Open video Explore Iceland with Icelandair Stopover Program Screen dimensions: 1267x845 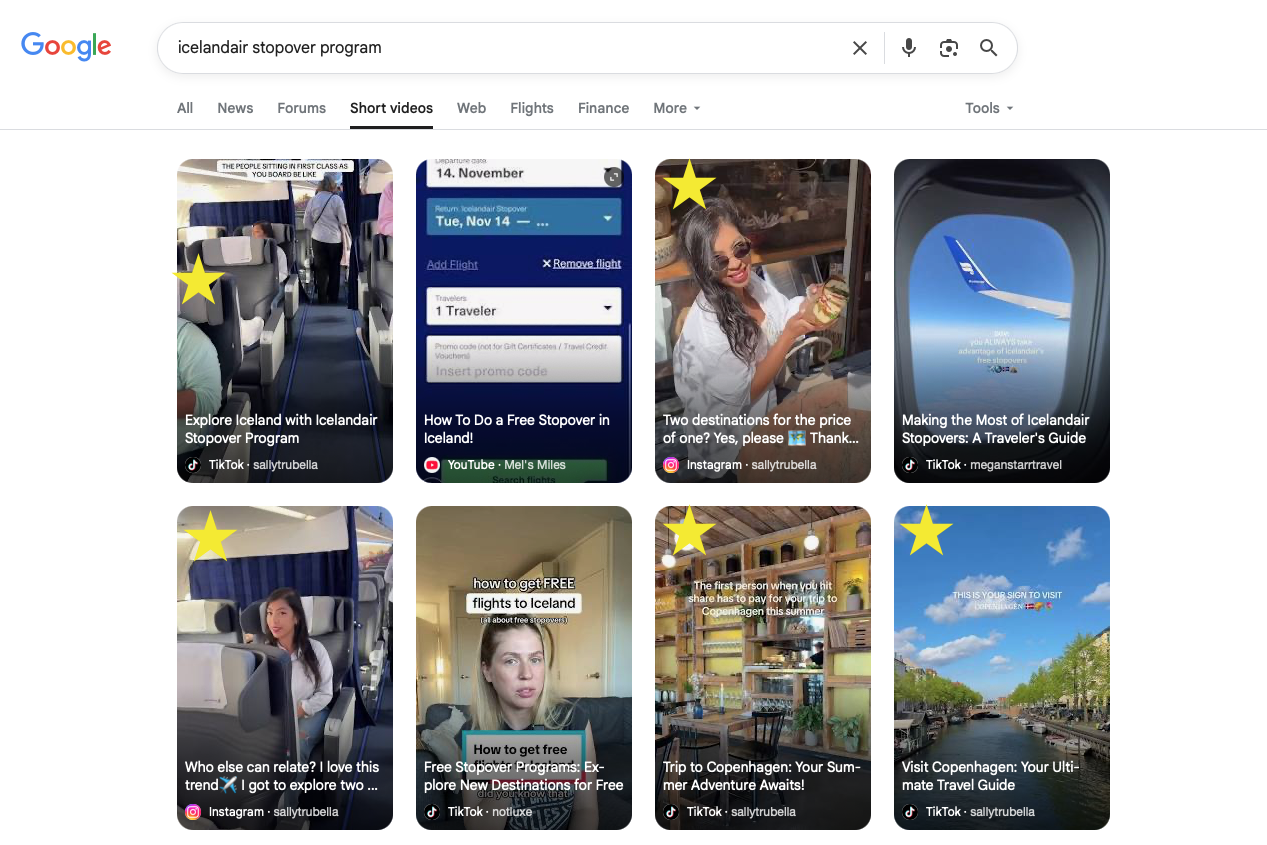pyautogui.click(x=285, y=321)
